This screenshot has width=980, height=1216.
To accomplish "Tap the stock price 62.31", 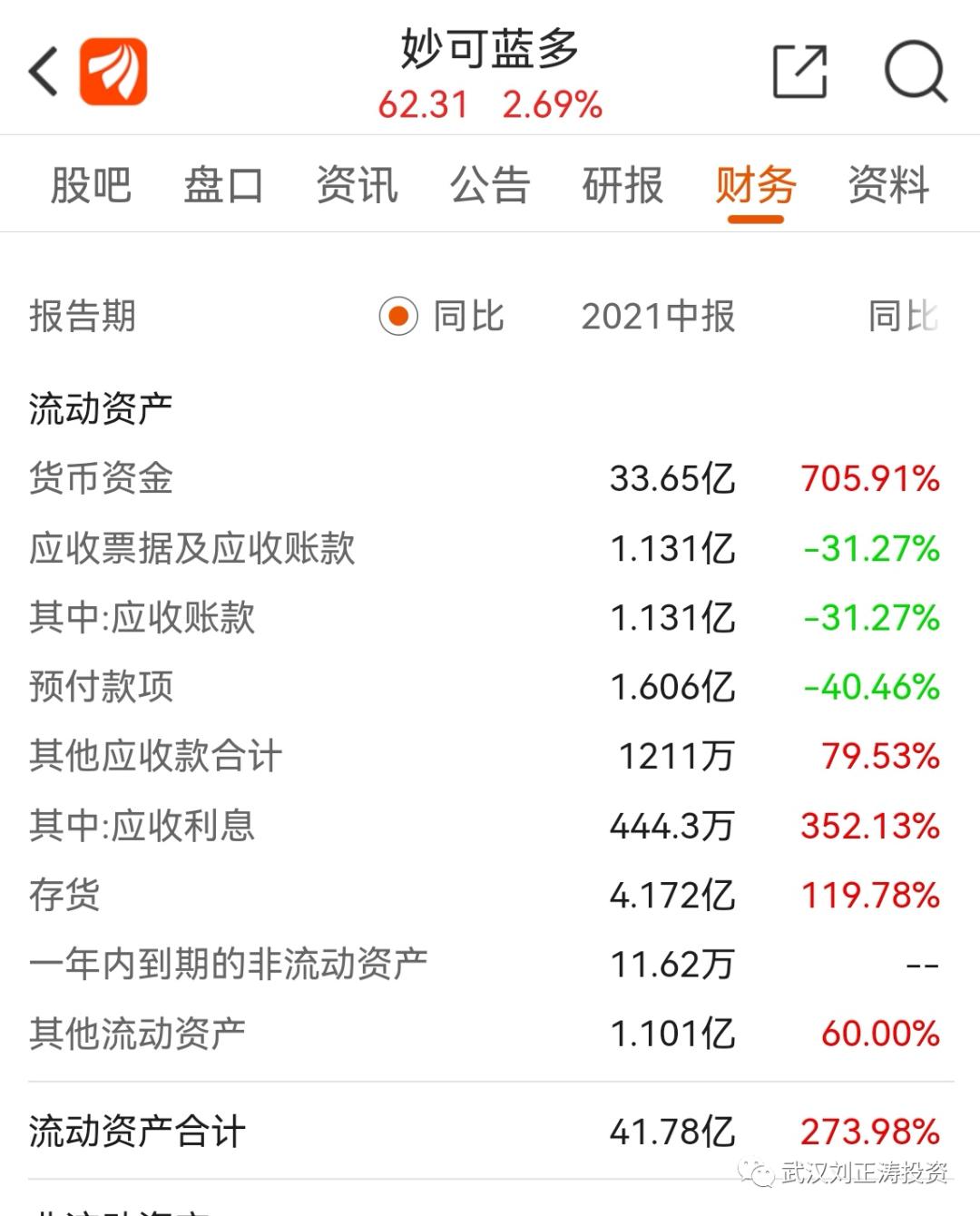I will (423, 106).
